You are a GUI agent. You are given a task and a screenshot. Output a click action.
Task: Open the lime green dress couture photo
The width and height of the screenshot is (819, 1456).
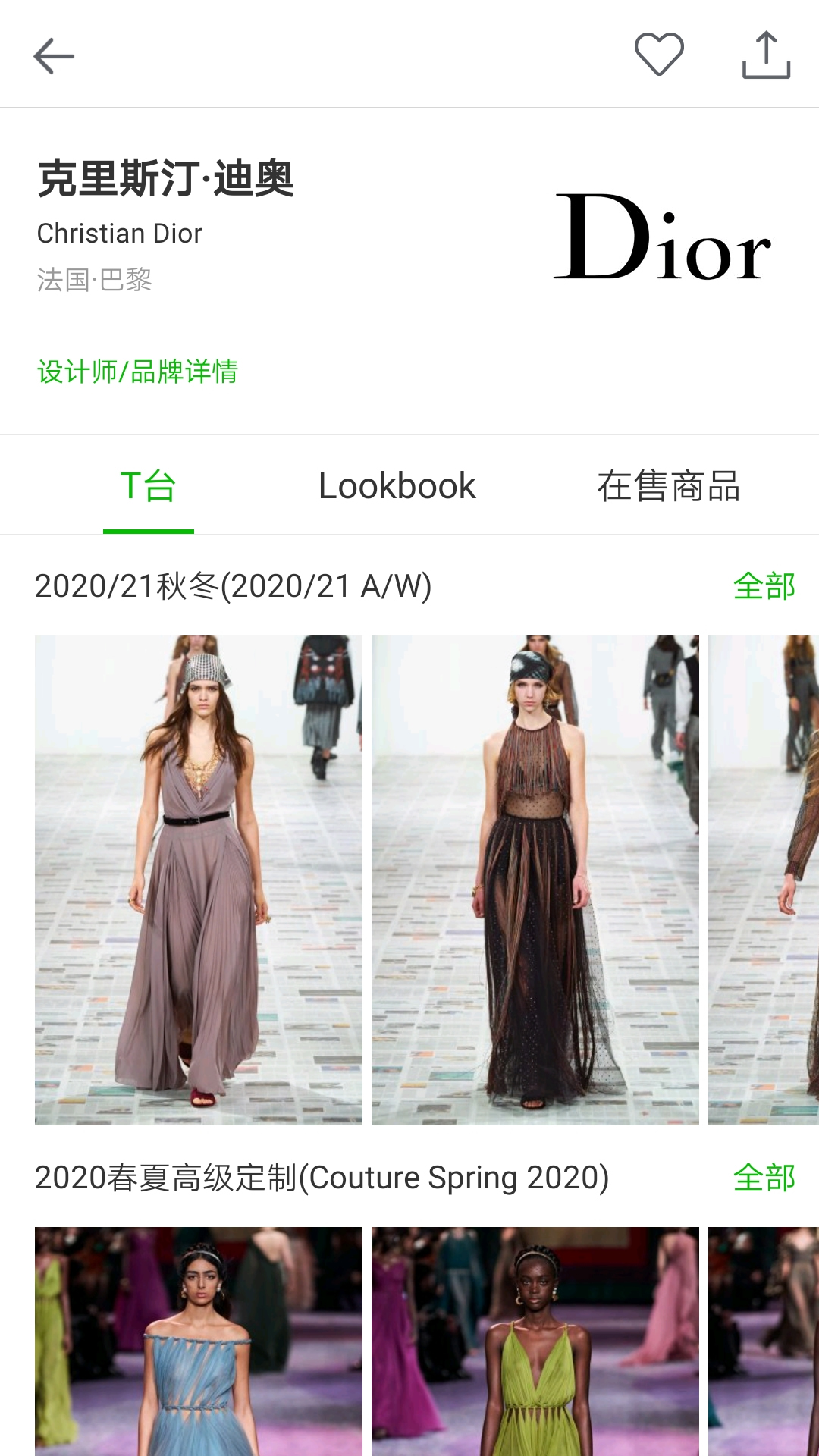(x=535, y=1341)
